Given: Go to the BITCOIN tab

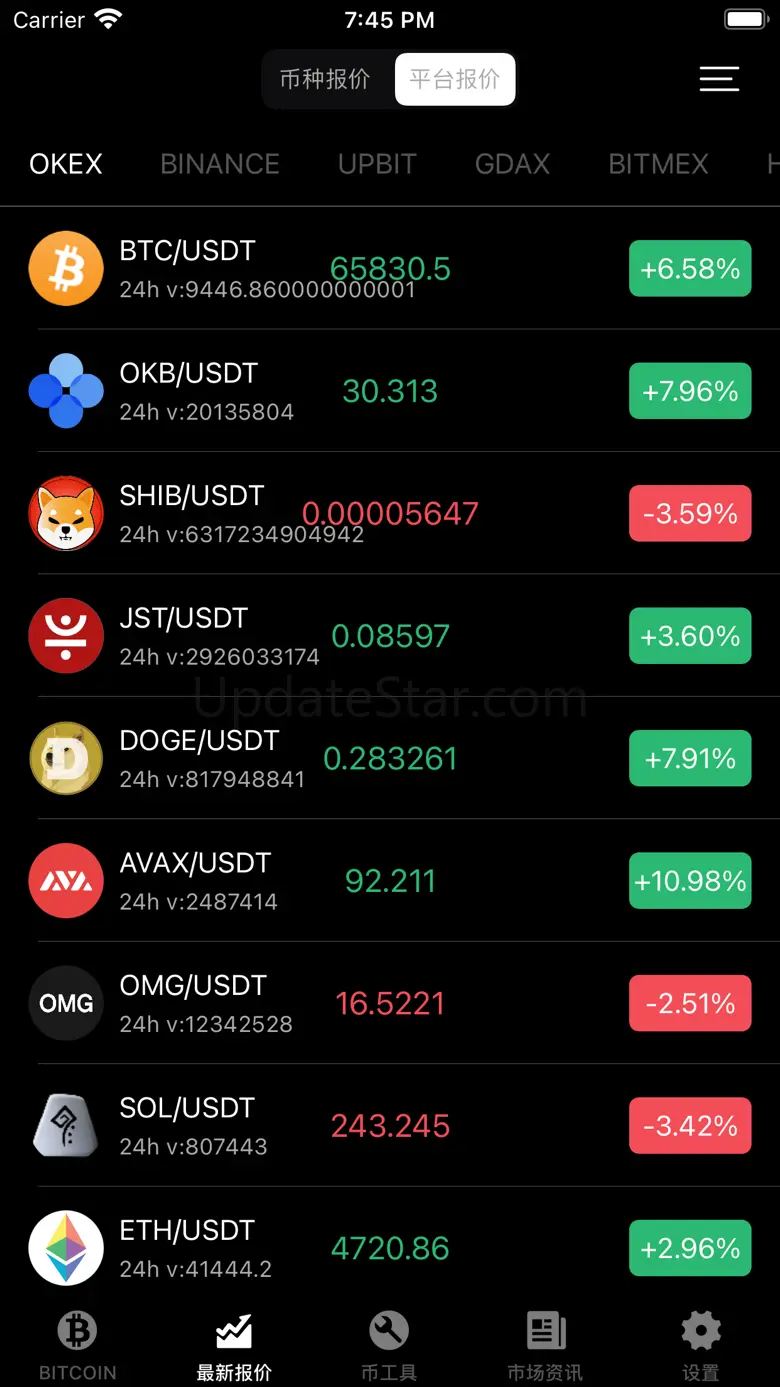Looking at the screenshot, I should point(77,1344).
